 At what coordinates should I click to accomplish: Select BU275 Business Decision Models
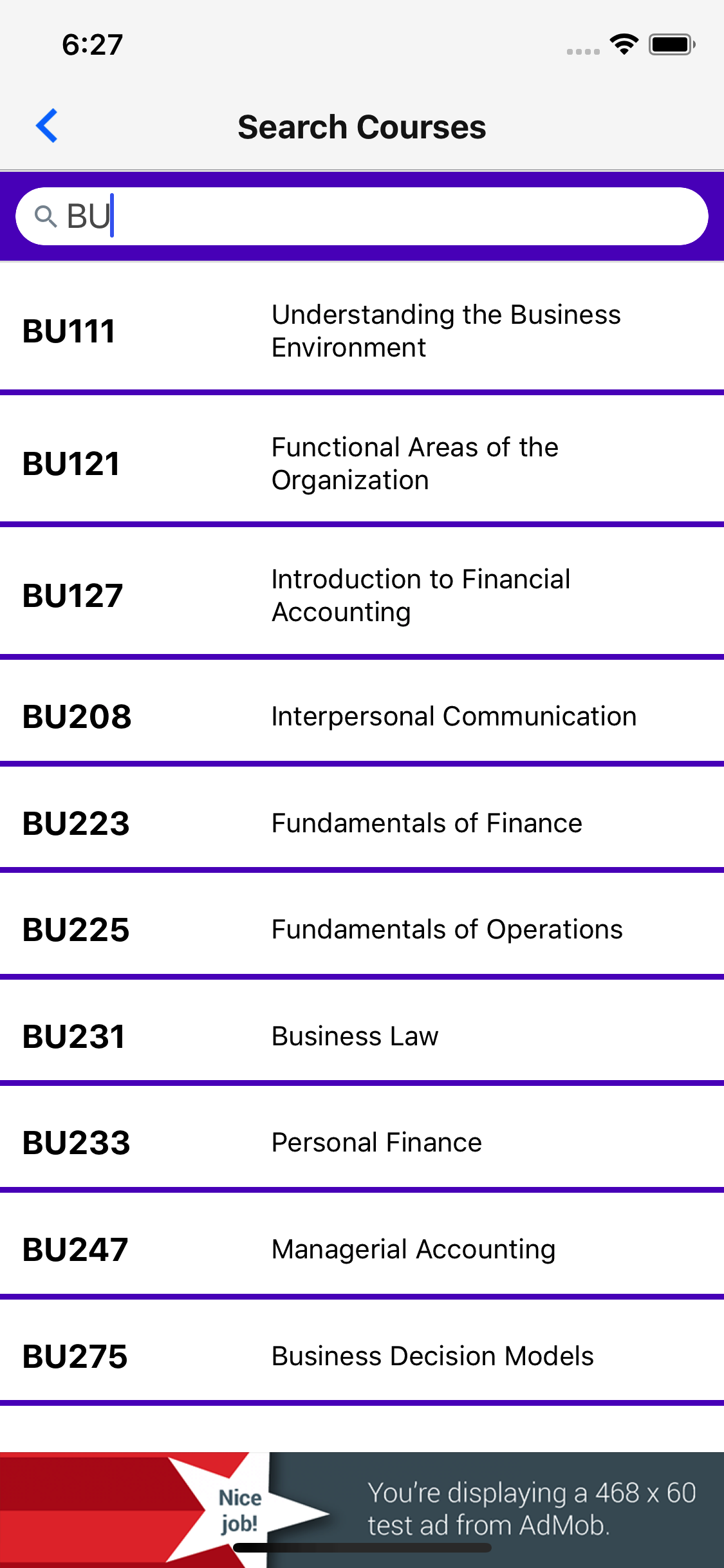[x=360, y=1356]
